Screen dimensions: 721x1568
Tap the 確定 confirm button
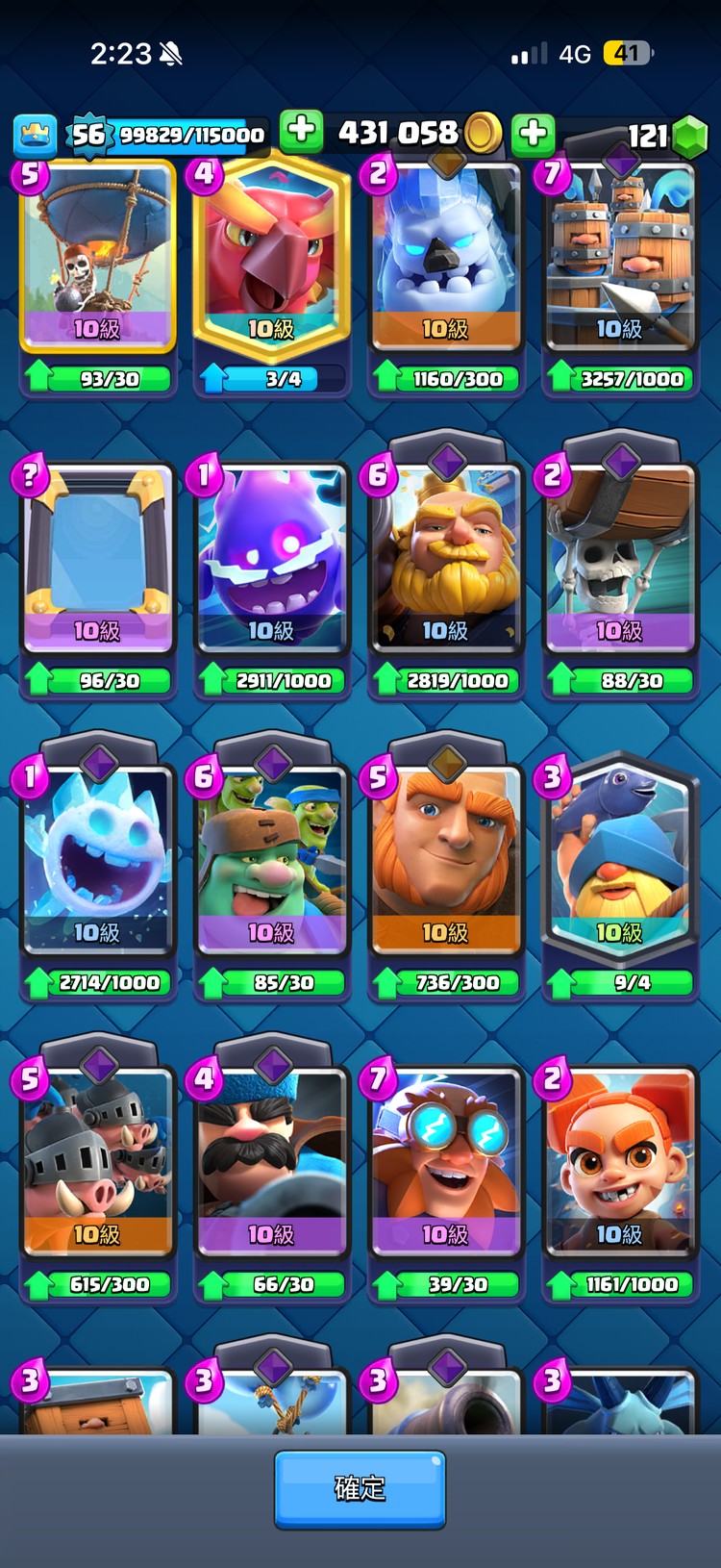360,1489
